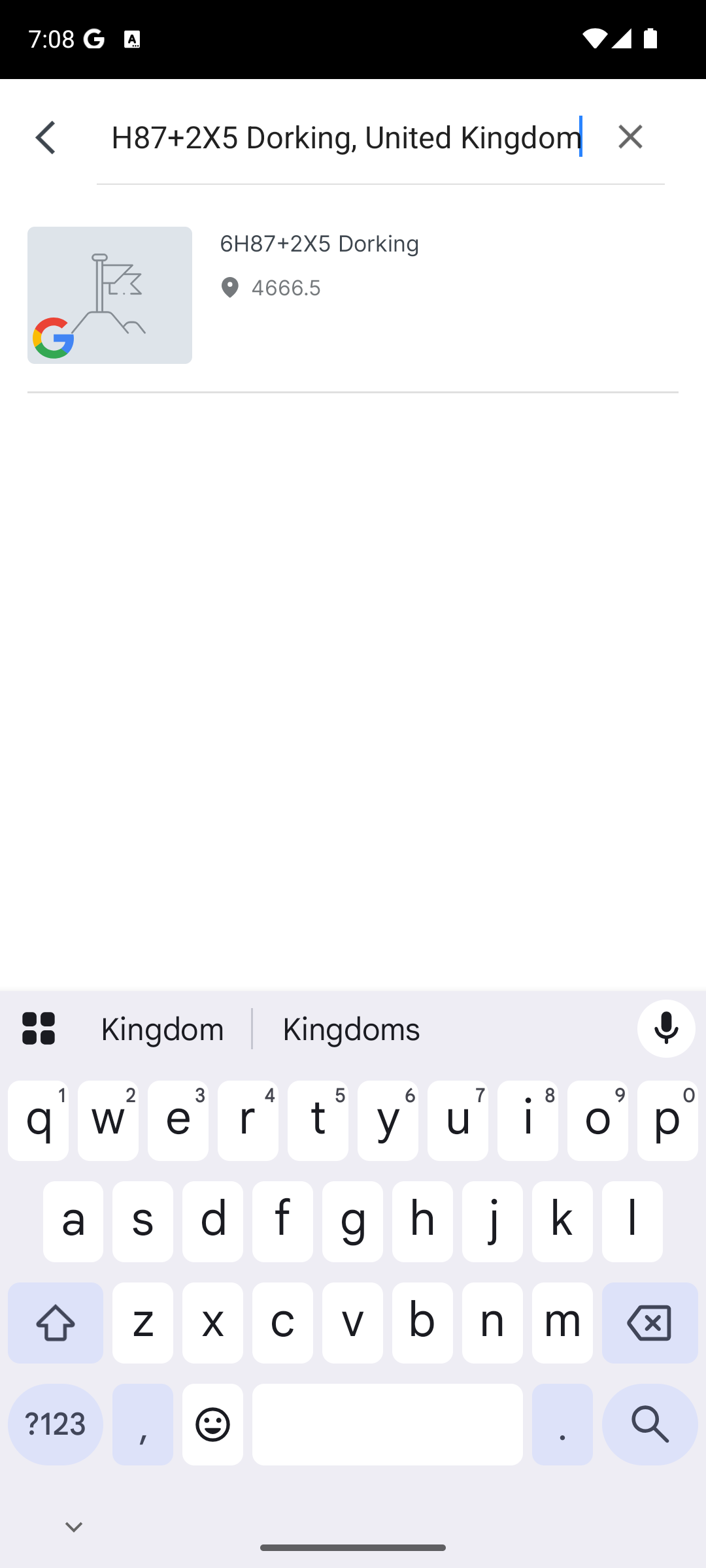Select the suggestion word Kingdom
706x1568 pixels.
tap(162, 1028)
